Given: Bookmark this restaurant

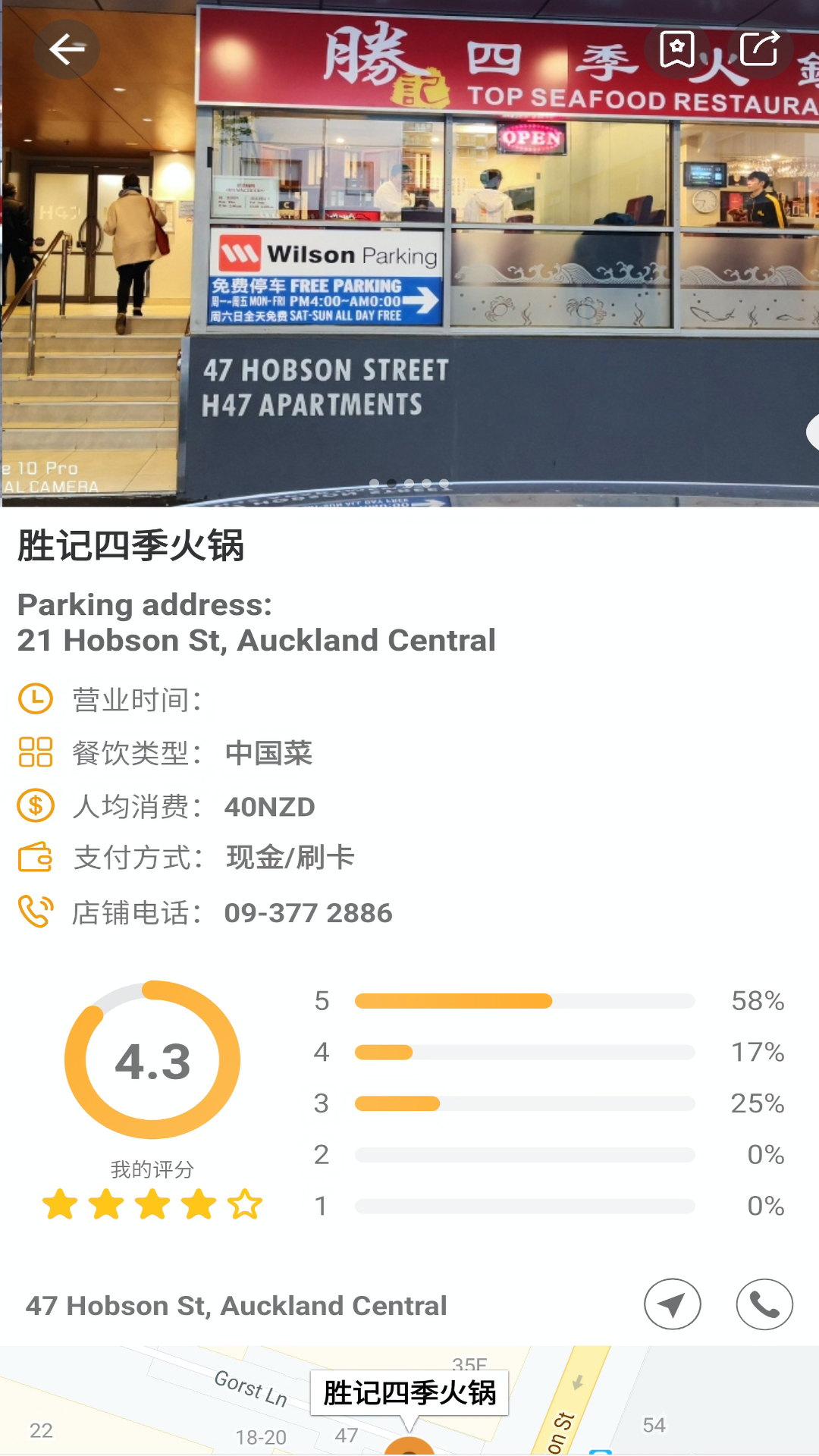Looking at the screenshot, I should point(676,50).
